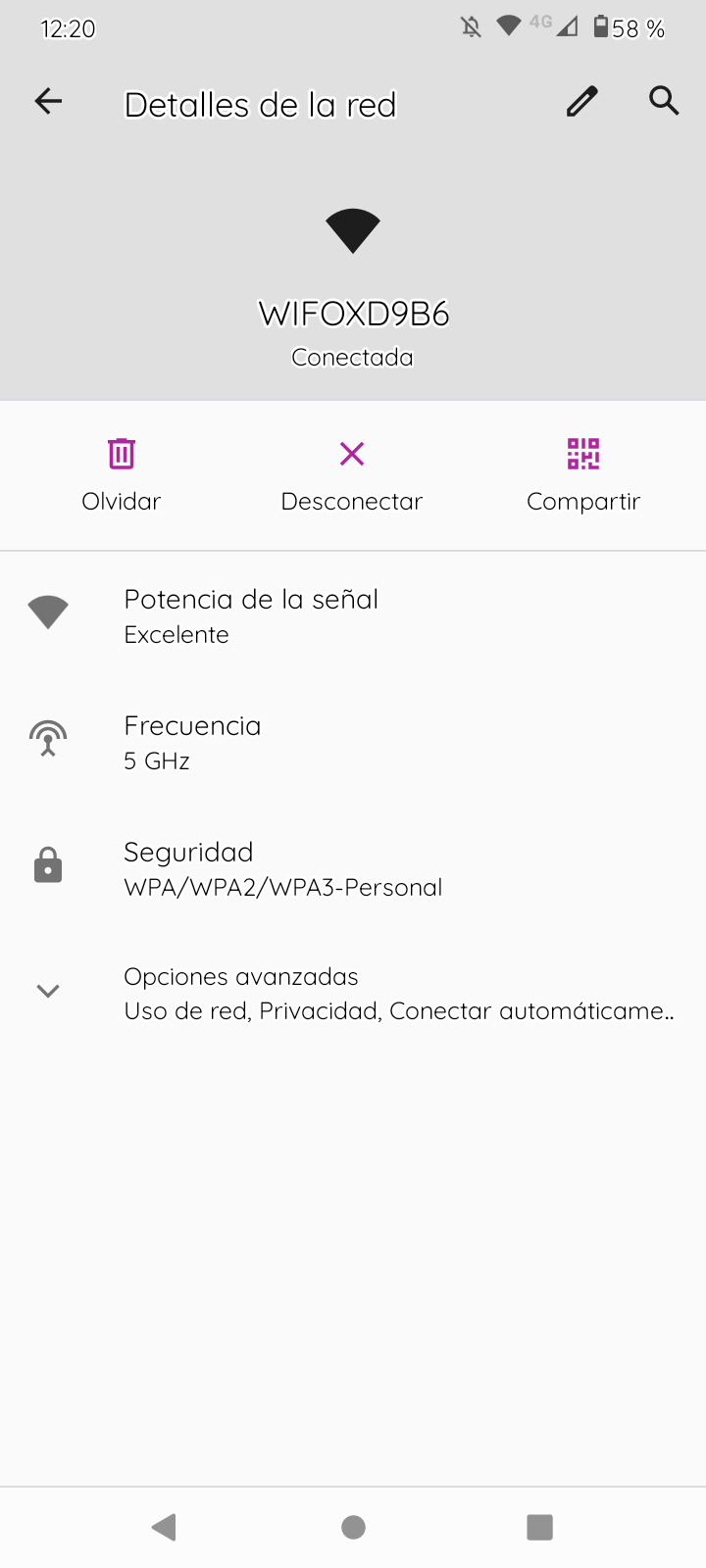The width and height of the screenshot is (706, 1568).
Task: Forget the network with Olvidar
Action: pos(121,475)
